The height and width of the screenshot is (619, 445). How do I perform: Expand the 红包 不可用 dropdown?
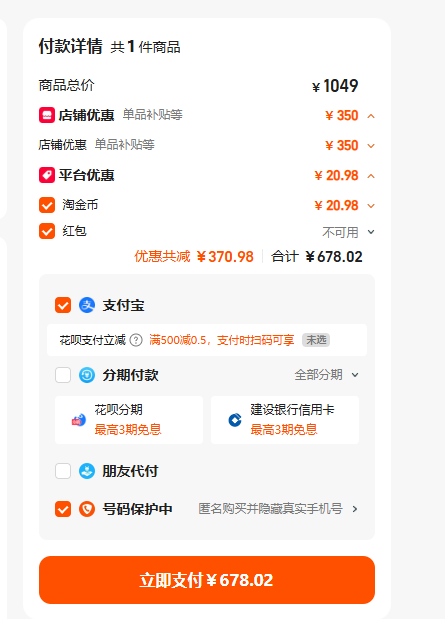click(371, 232)
